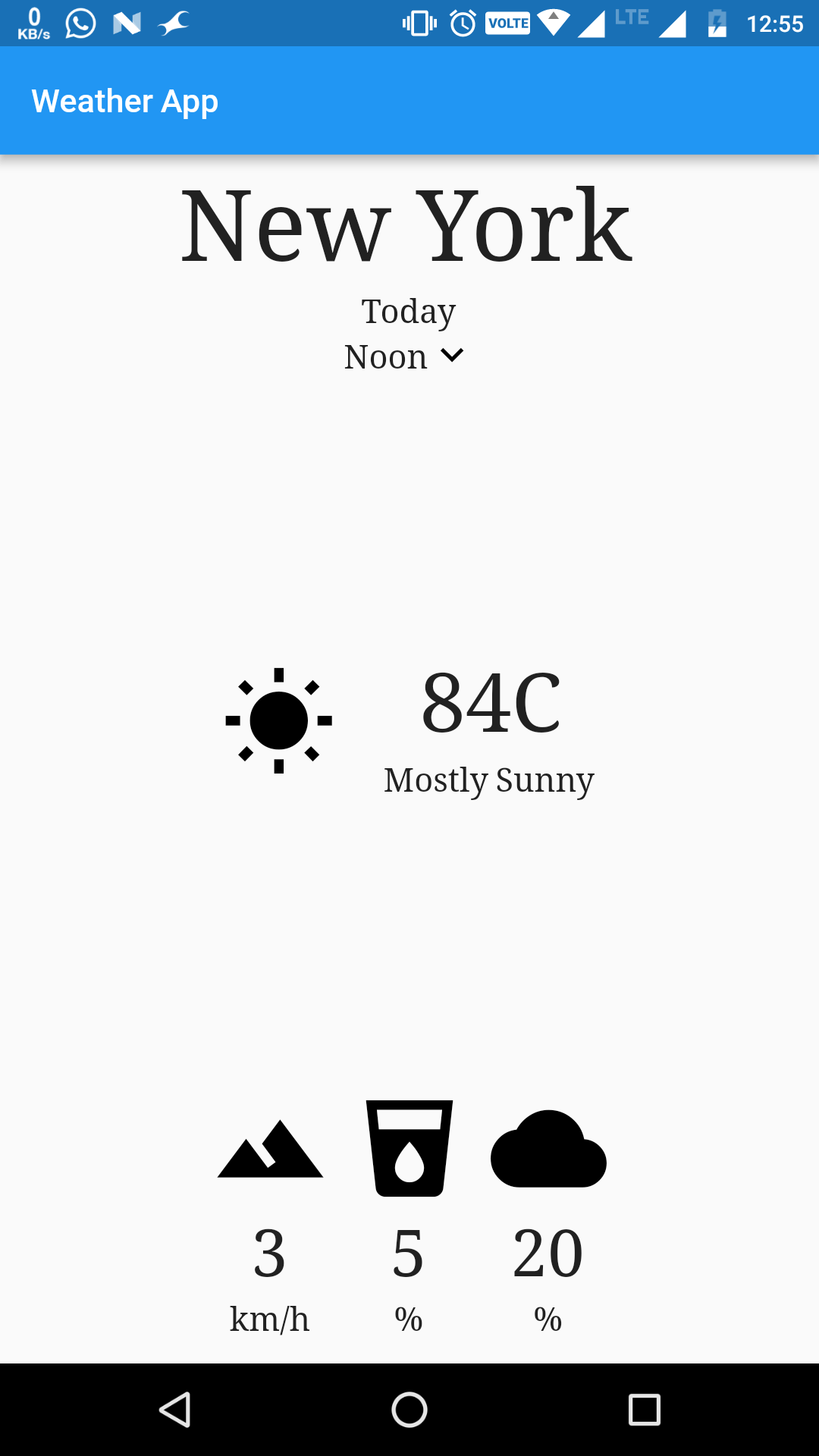Return to the home screen

pyautogui.click(x=409, y=1410)
